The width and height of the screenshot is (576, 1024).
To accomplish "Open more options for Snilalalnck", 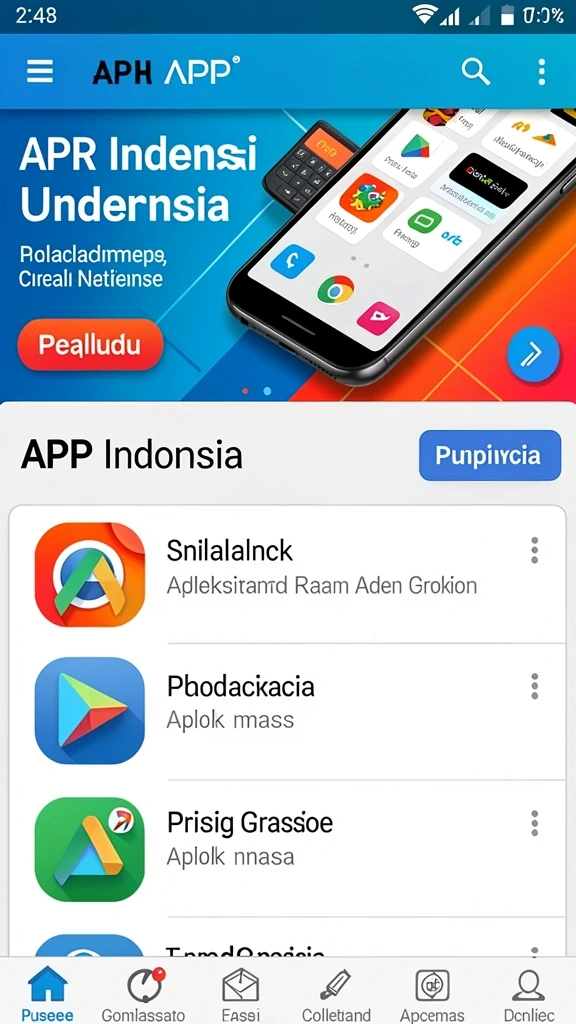I will click(x=534, y=551).
